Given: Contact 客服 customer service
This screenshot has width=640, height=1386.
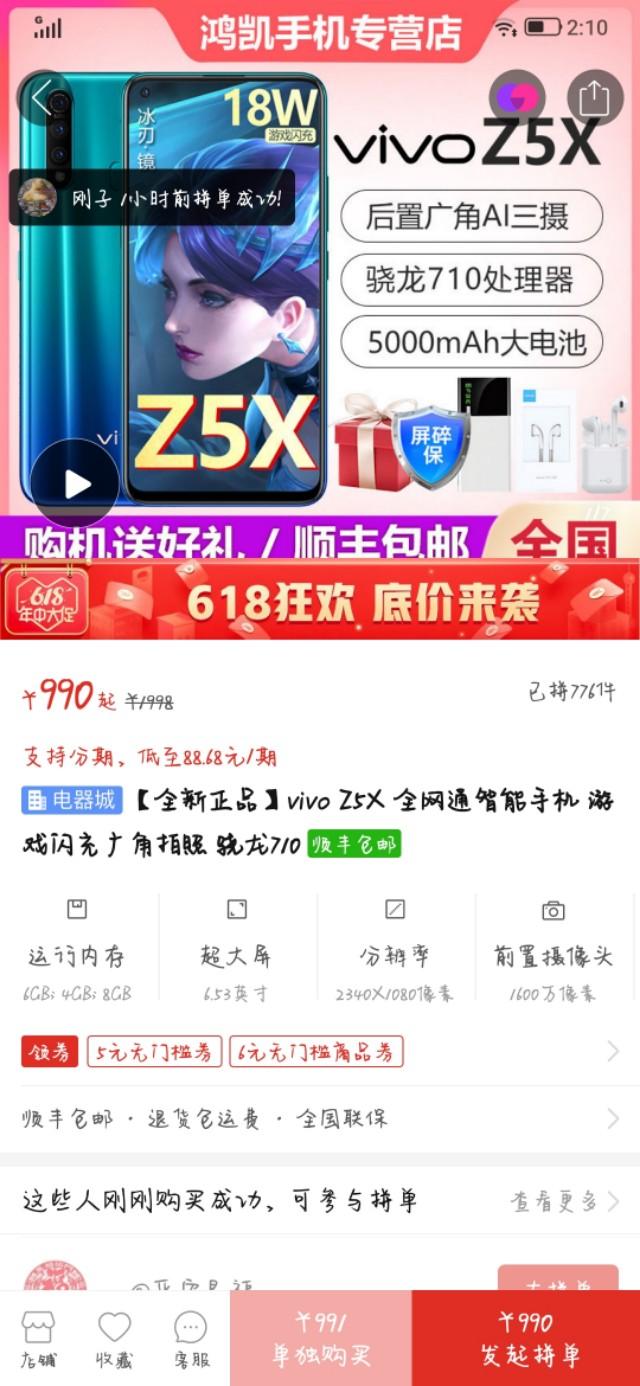Looking at the screenshot, I should (x=190, y=1338).
